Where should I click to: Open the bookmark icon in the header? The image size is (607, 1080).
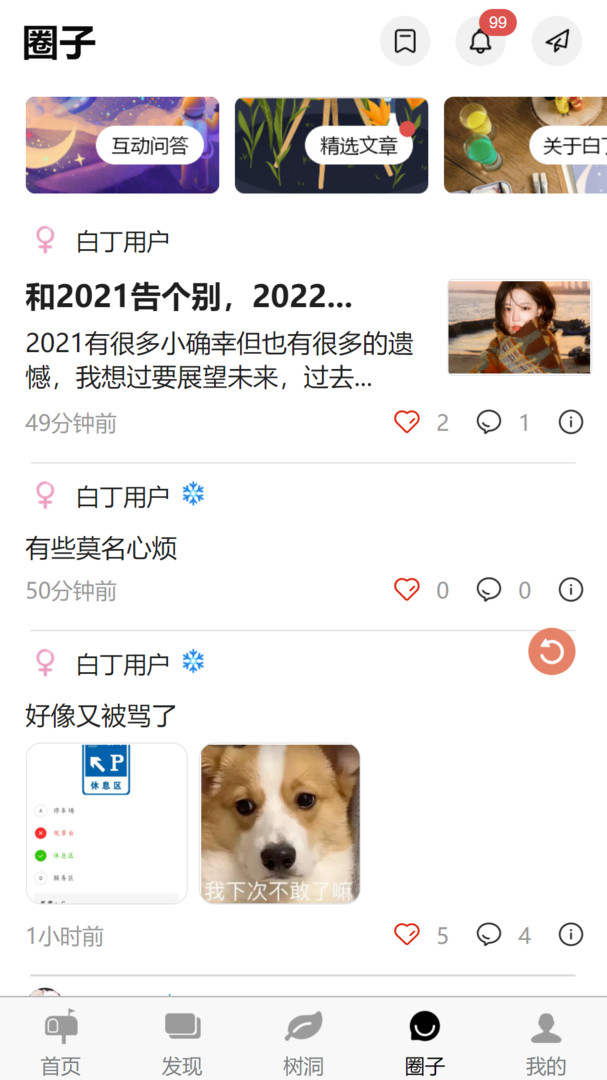[405, 41]
